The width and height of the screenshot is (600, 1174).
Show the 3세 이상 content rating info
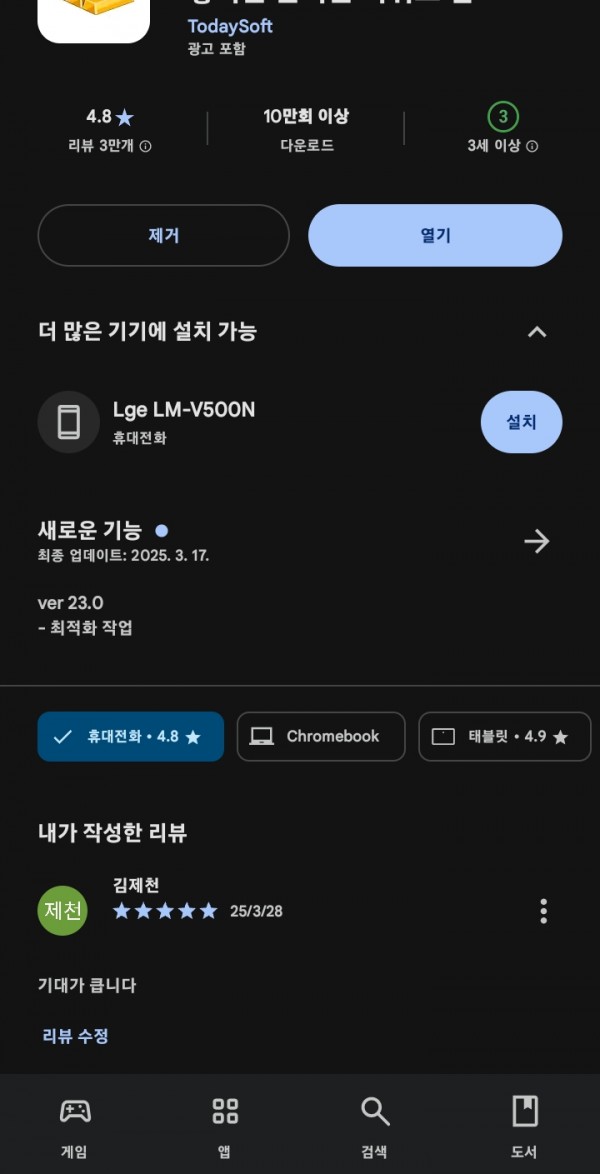pos(532,147)
